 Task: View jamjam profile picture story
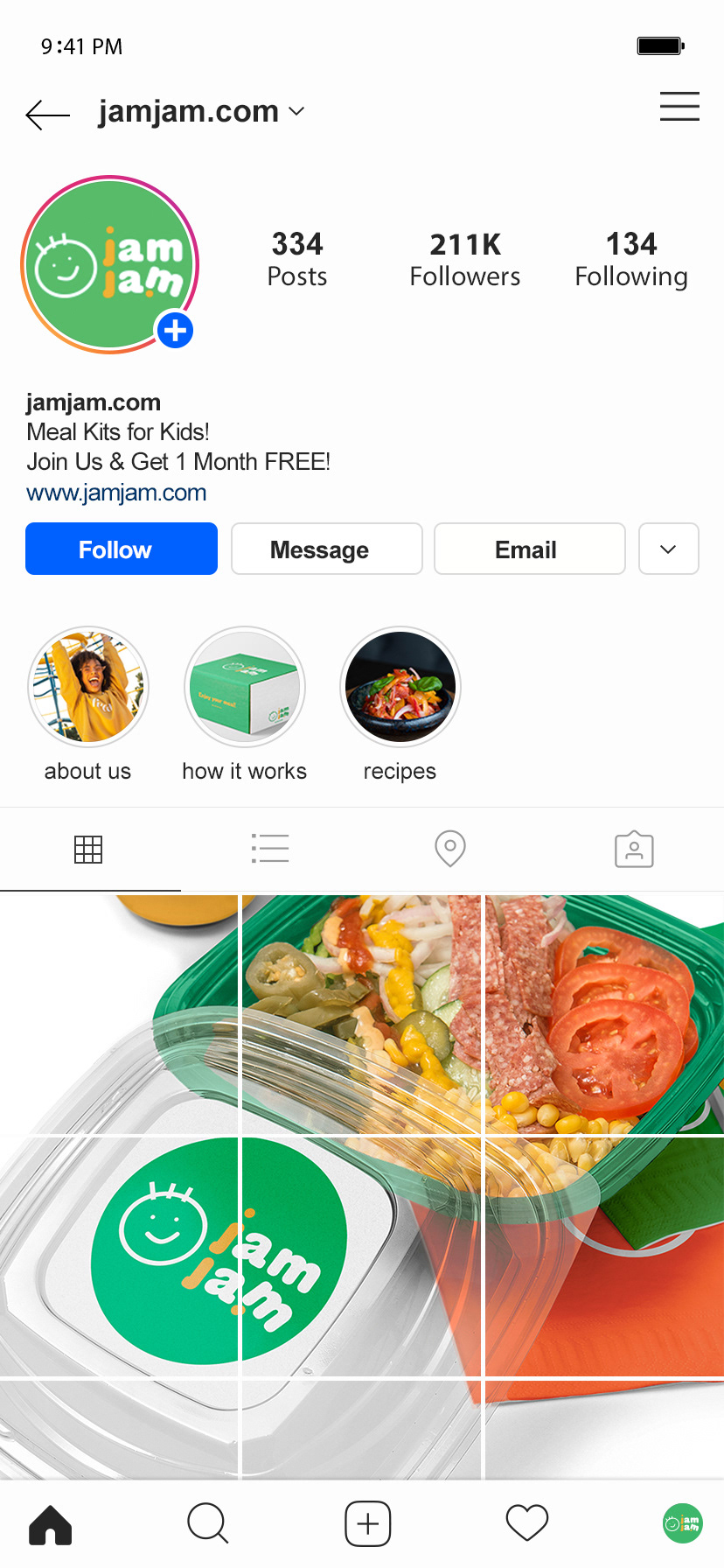click(x=109, y=264)
